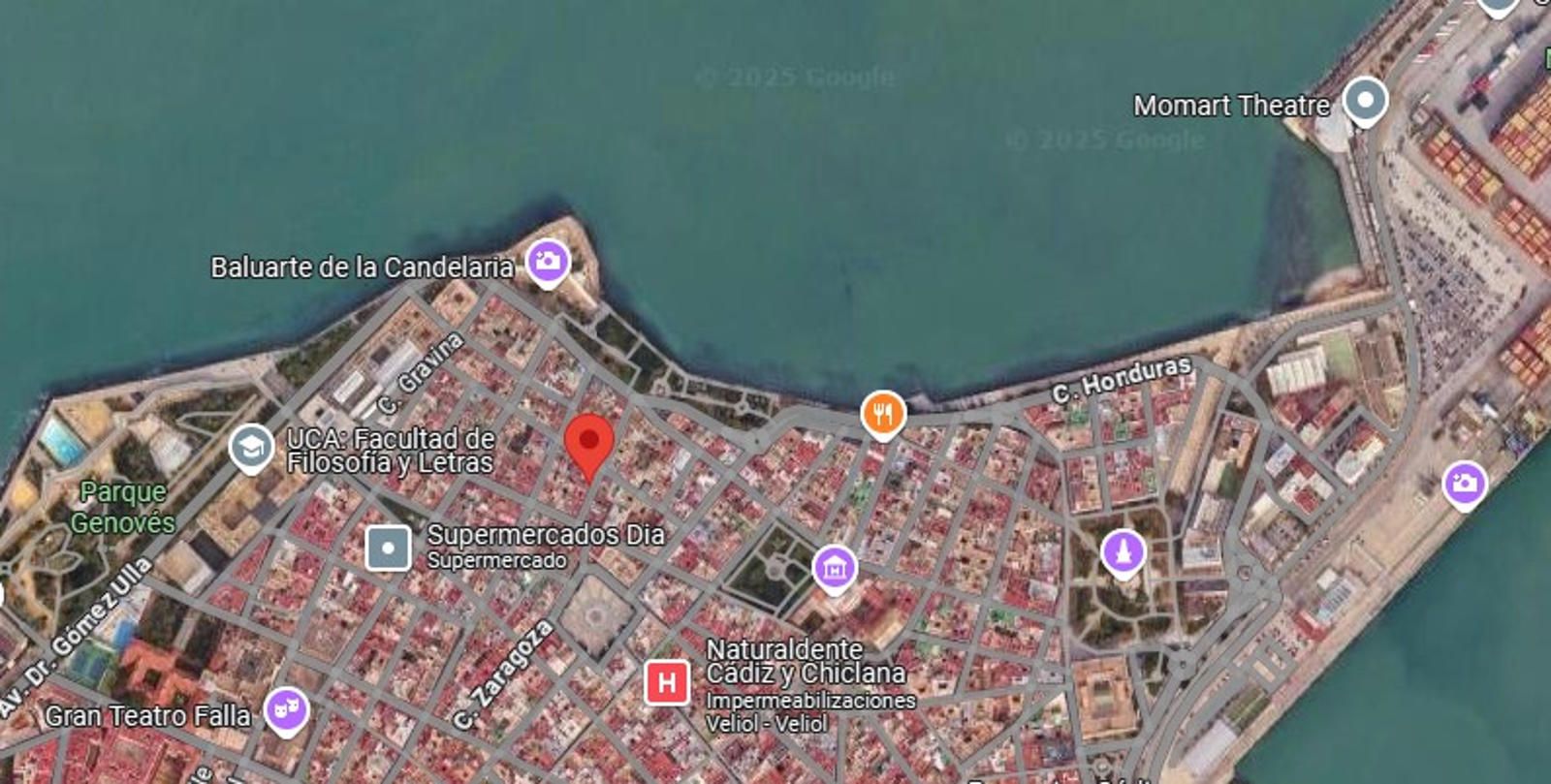Open the camera marker by the port
The image size is (1551, 784).
pyautogui.click(x=1464, y=483)
